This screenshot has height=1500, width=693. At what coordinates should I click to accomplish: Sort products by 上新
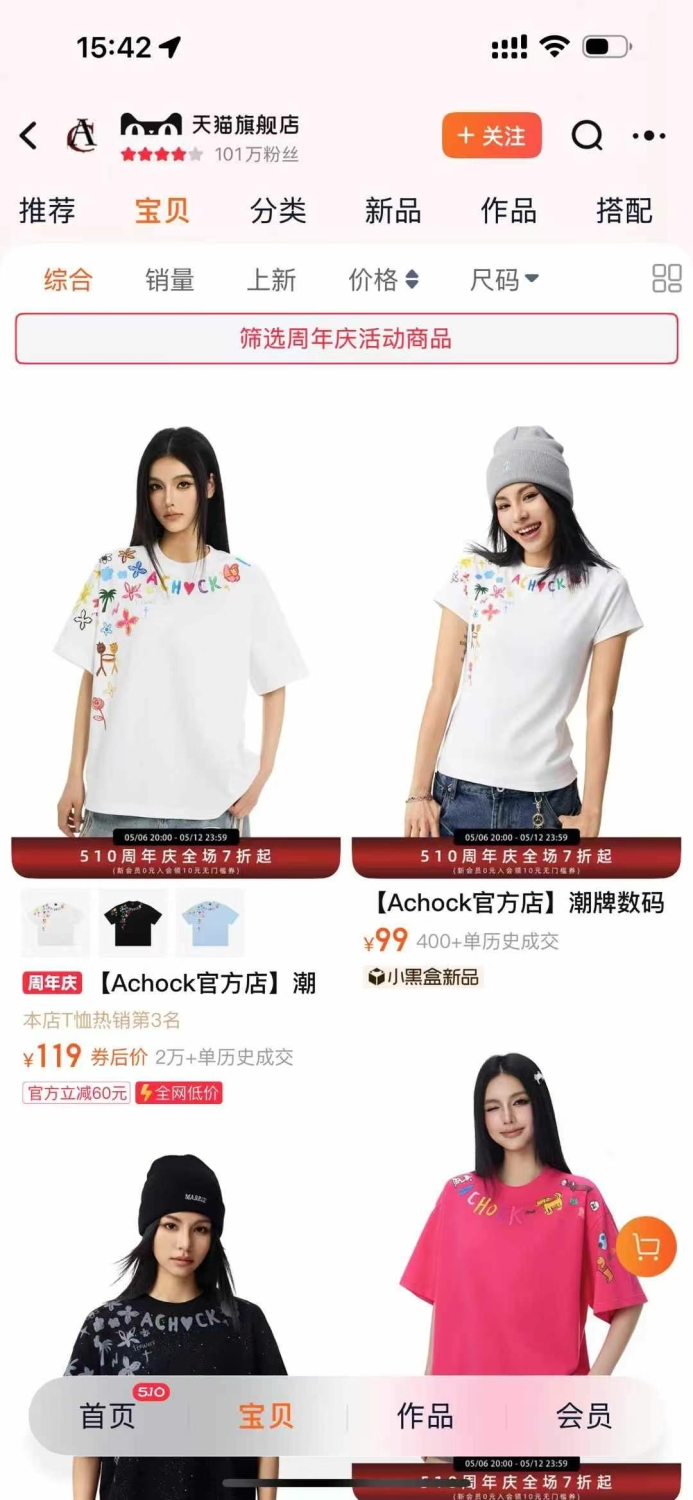[x=272, y=280]
